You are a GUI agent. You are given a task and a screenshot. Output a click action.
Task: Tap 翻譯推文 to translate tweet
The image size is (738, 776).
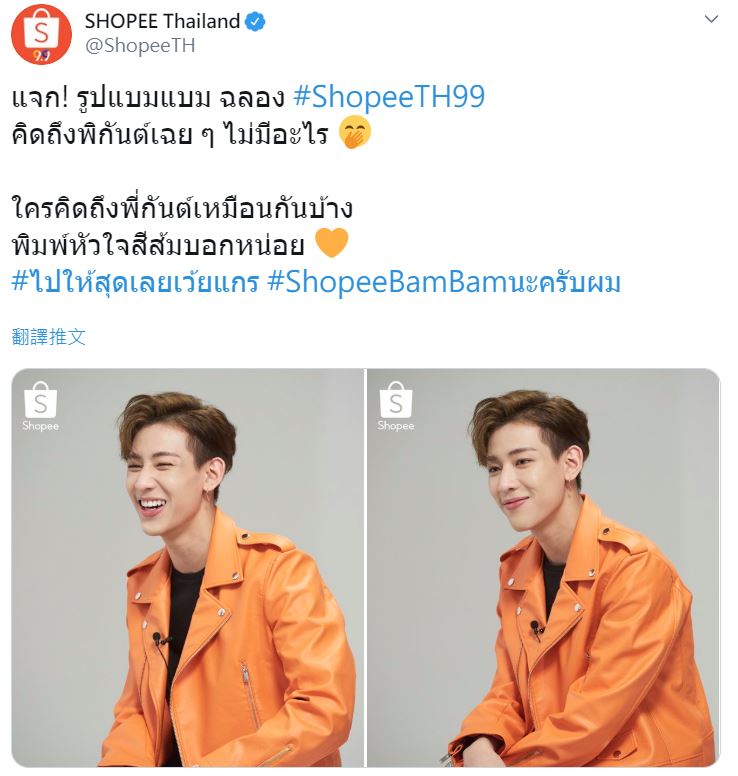(49, 337)
